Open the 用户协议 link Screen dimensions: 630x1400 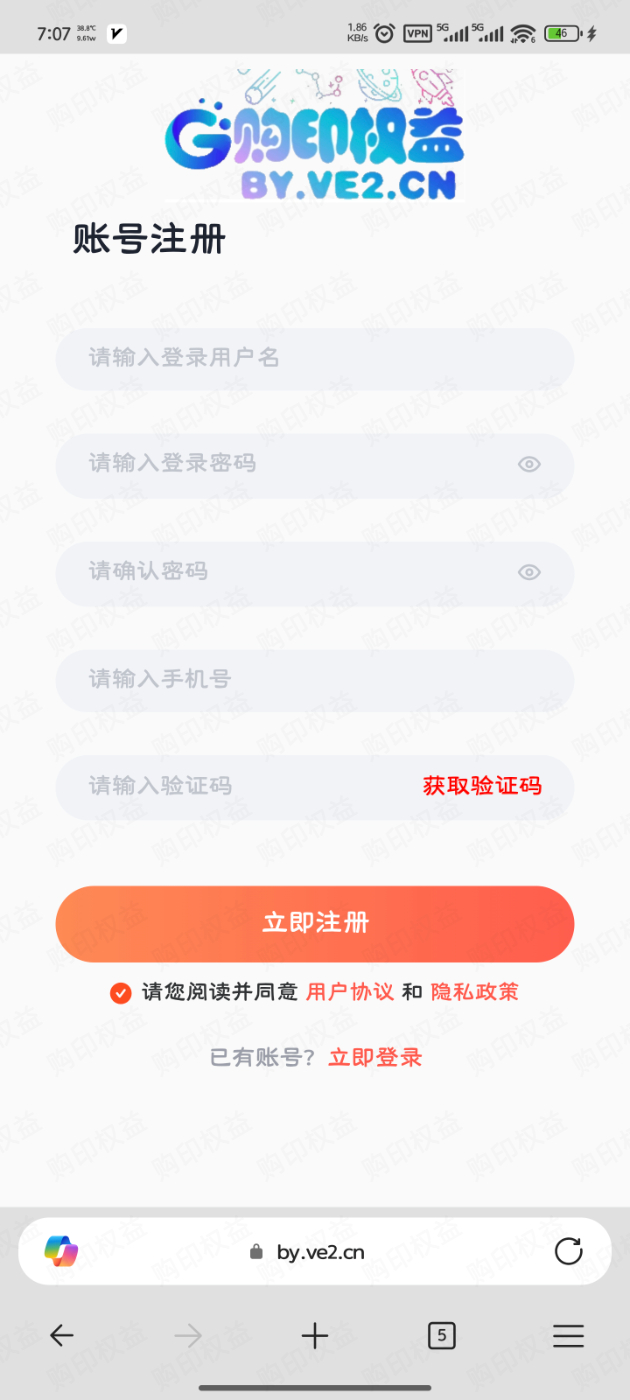click(x=349, y=992)
